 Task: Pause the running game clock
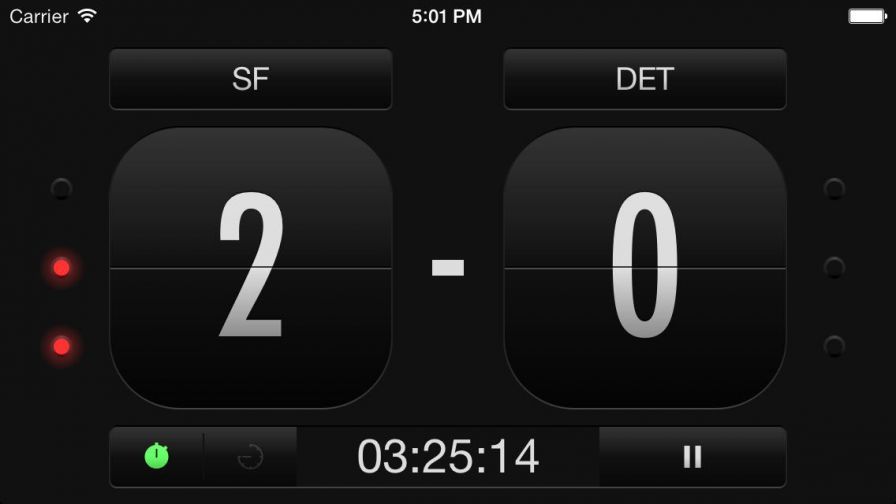(692, 457)
